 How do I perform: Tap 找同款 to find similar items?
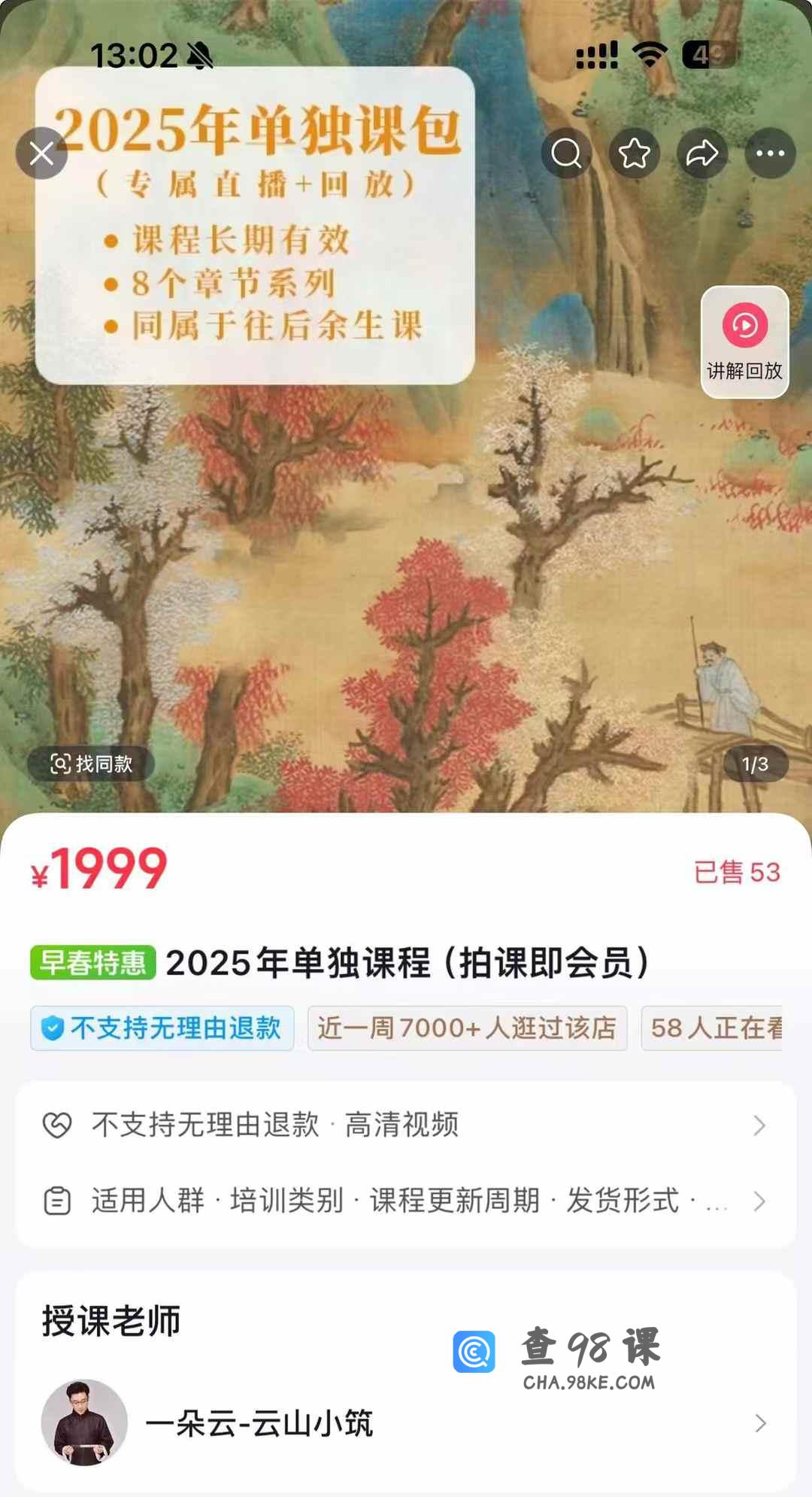click(x=91, y=764)
